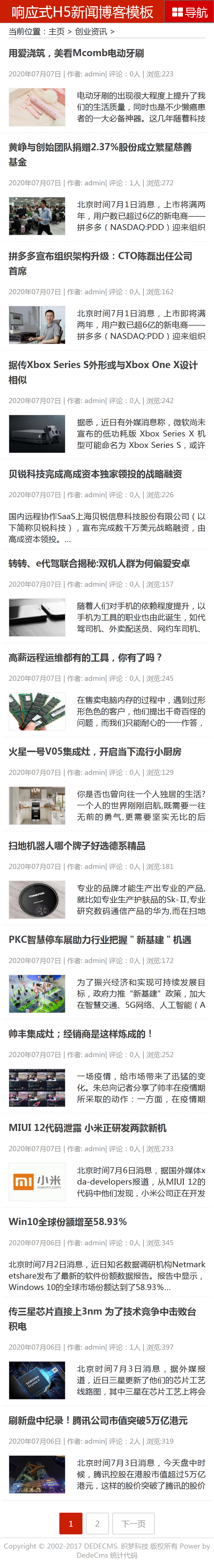Screen dimensions: 214x1568
Task: Read the 扫地机器人 brand article
Action: pos(77,846)
